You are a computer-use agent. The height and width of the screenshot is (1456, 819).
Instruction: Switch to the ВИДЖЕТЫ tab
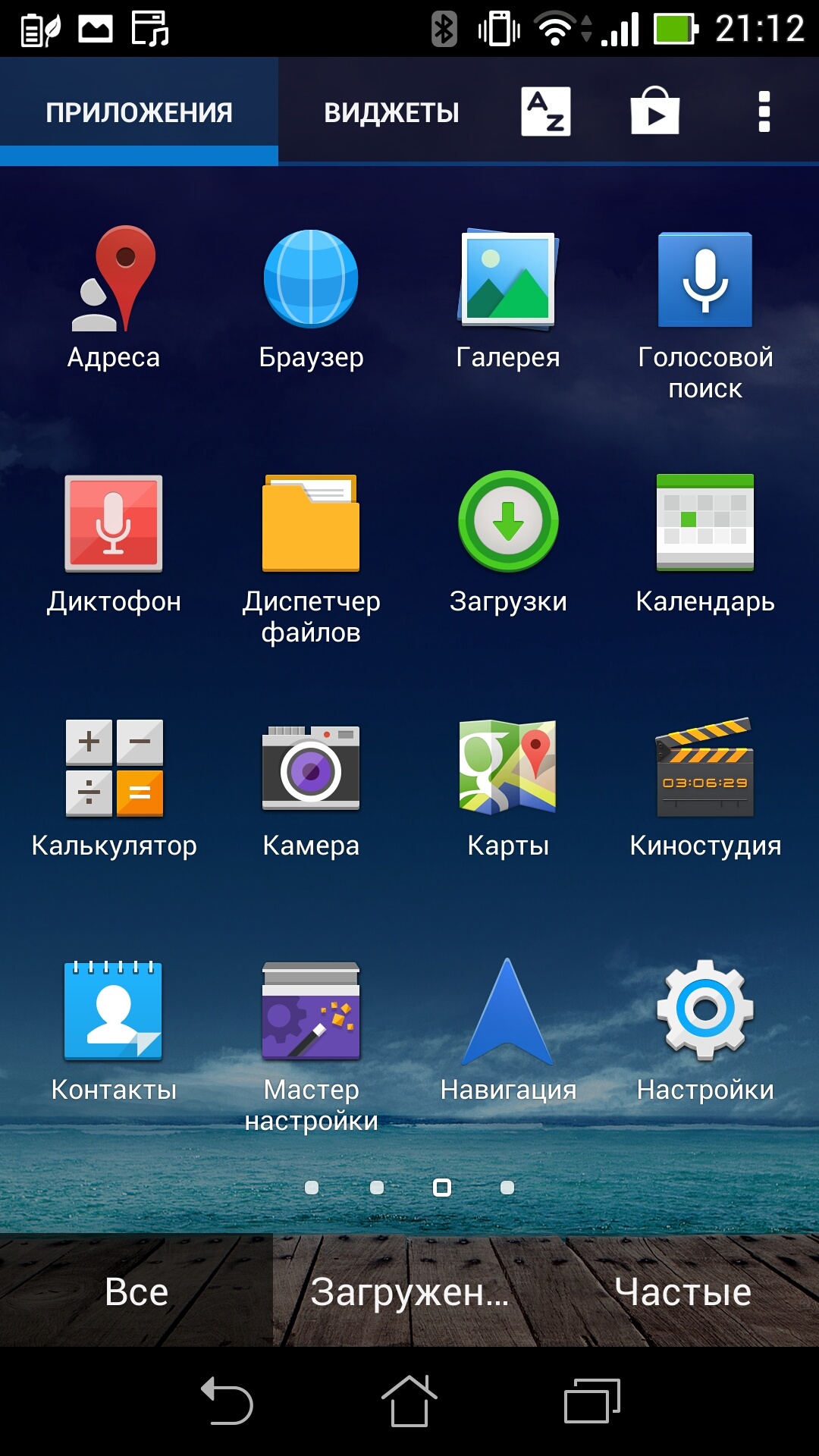[391, 112]
